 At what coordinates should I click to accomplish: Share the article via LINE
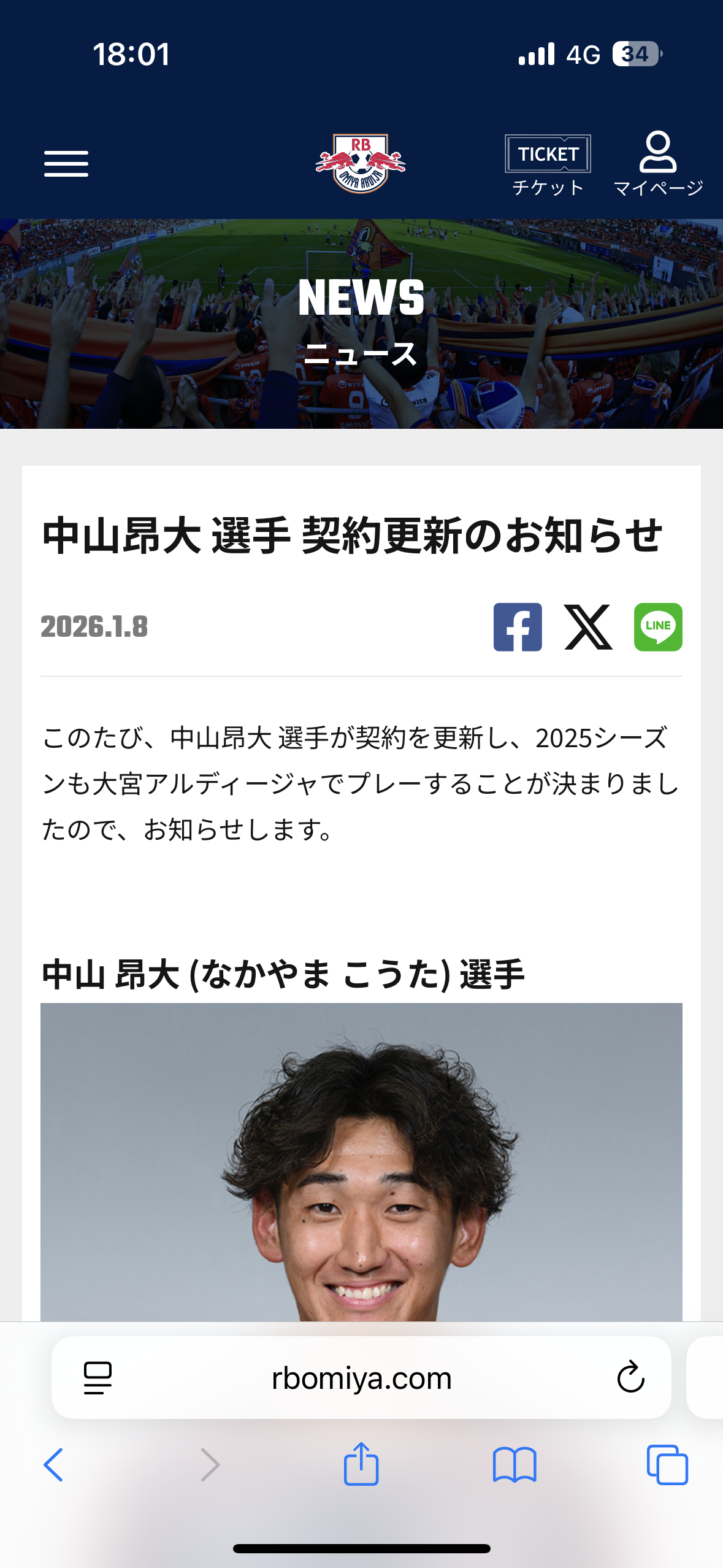pos(658,626)
